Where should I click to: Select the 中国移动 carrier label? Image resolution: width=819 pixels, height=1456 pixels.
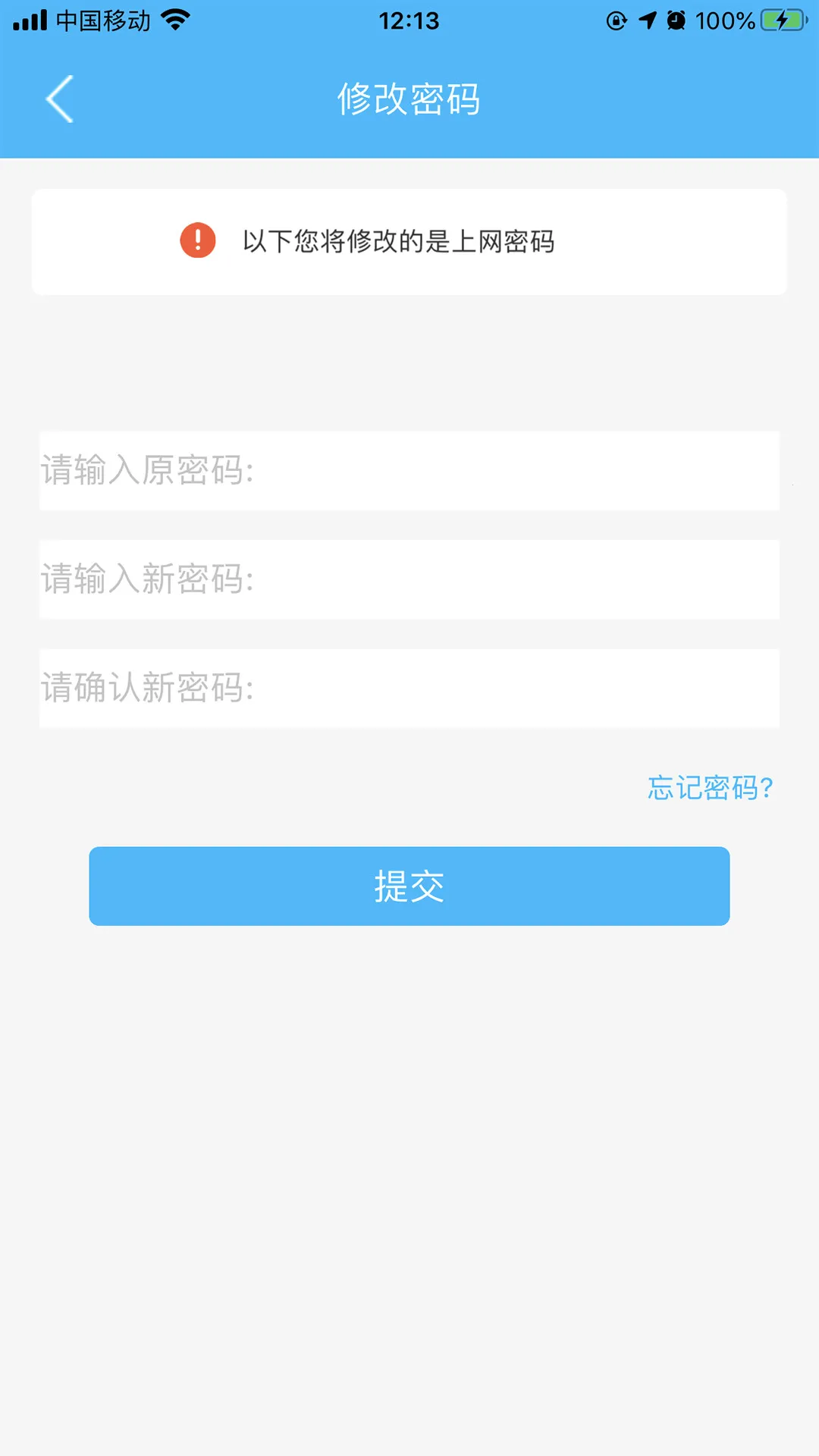pyautogui.click(x=102, y=19)
